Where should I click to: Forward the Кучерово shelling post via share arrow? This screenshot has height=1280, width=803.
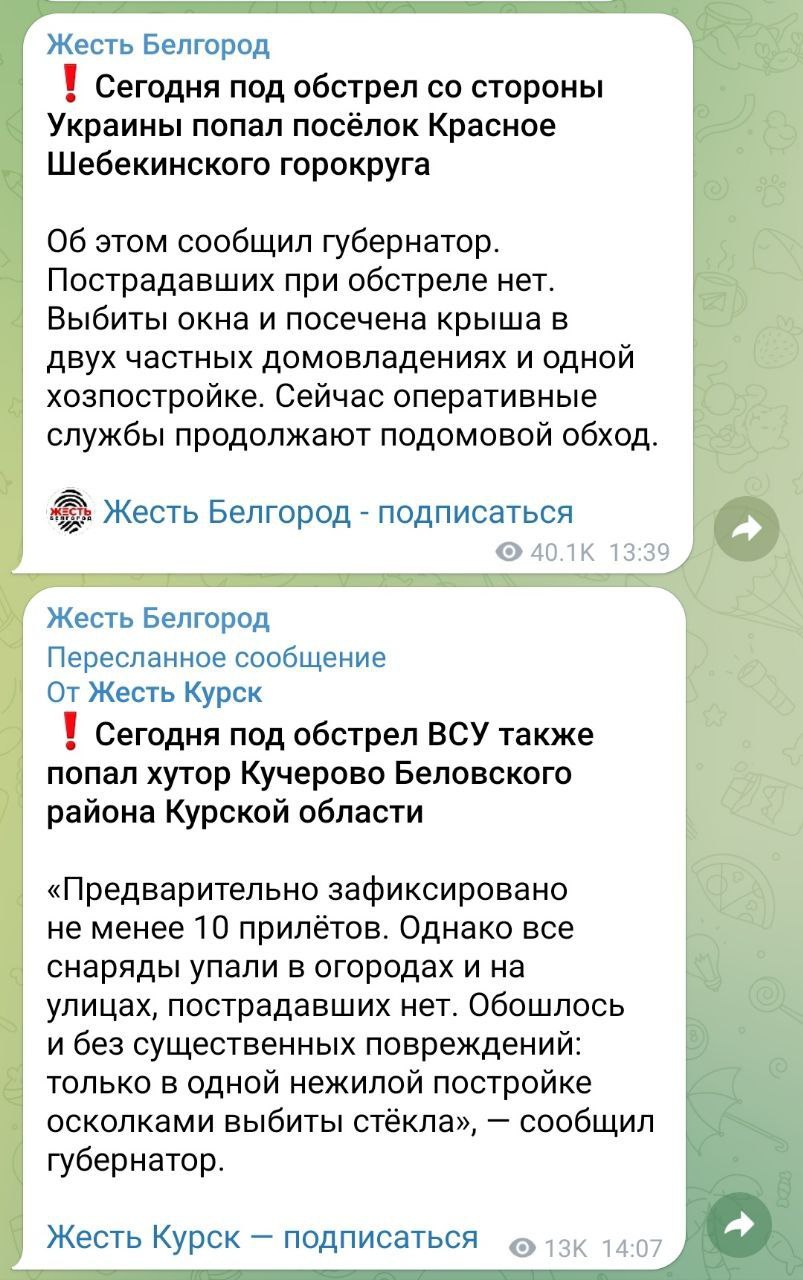point(738,1224)
